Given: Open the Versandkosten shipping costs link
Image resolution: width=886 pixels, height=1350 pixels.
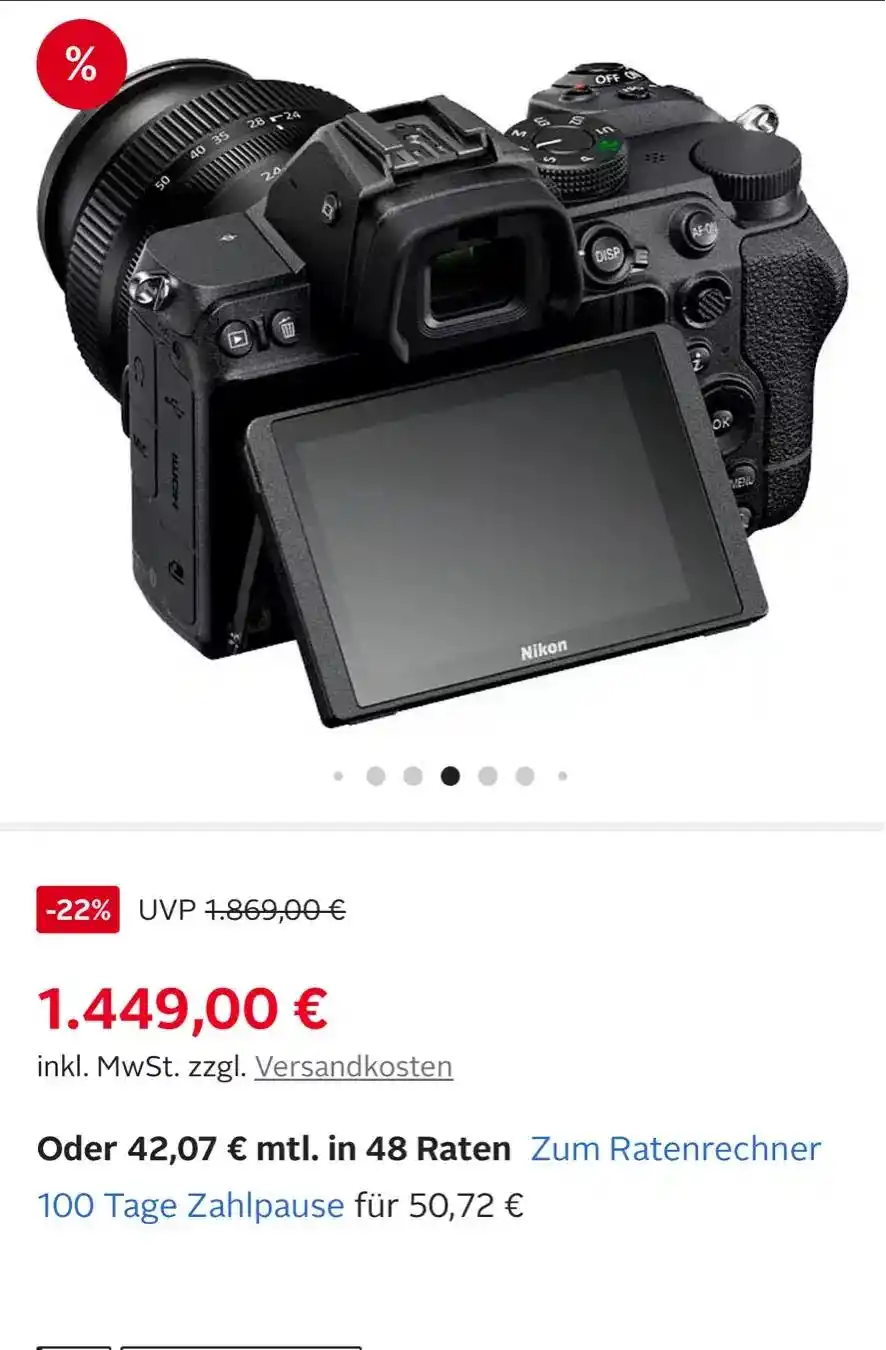Looking at the screenshot, I should 353,1067.
